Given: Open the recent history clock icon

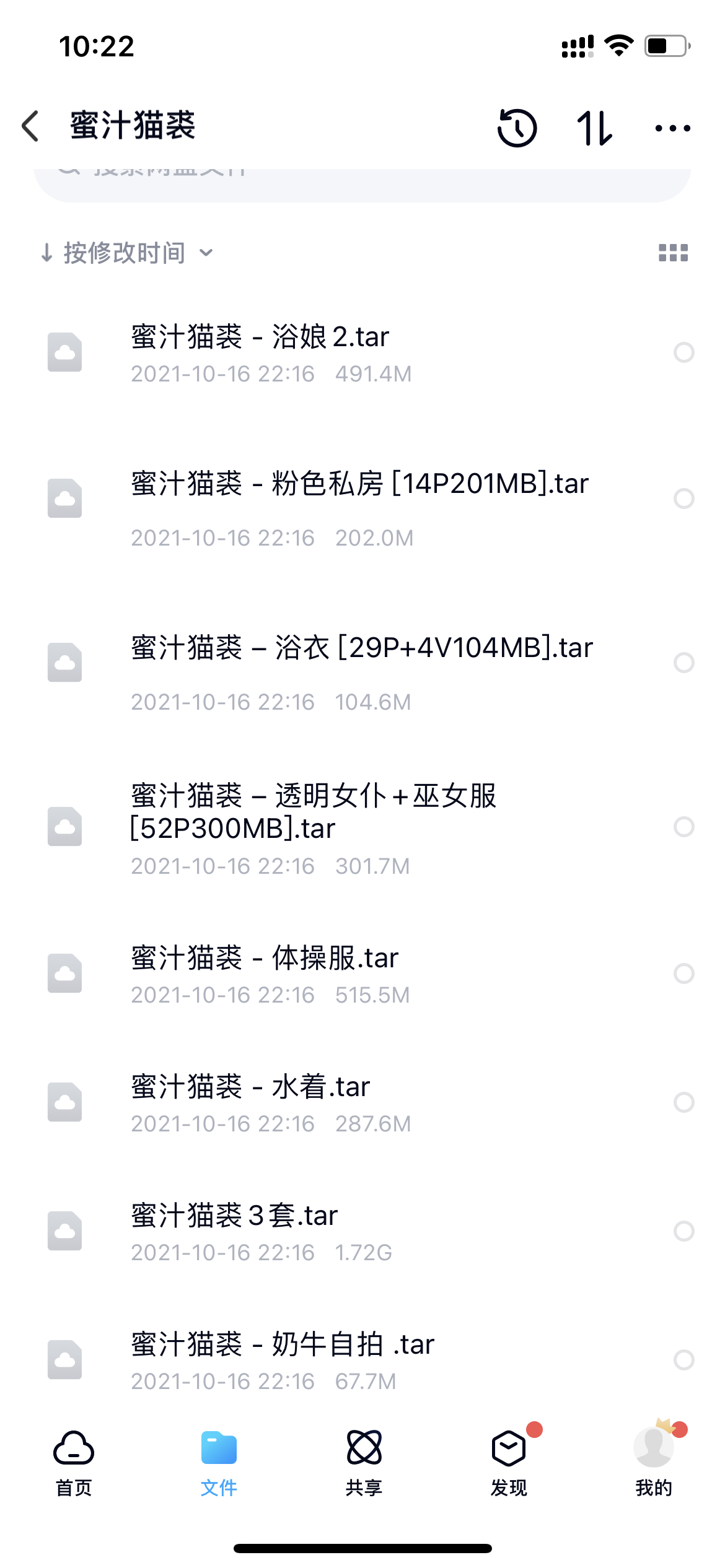Looking at the screenshot, I should (517, 128).
